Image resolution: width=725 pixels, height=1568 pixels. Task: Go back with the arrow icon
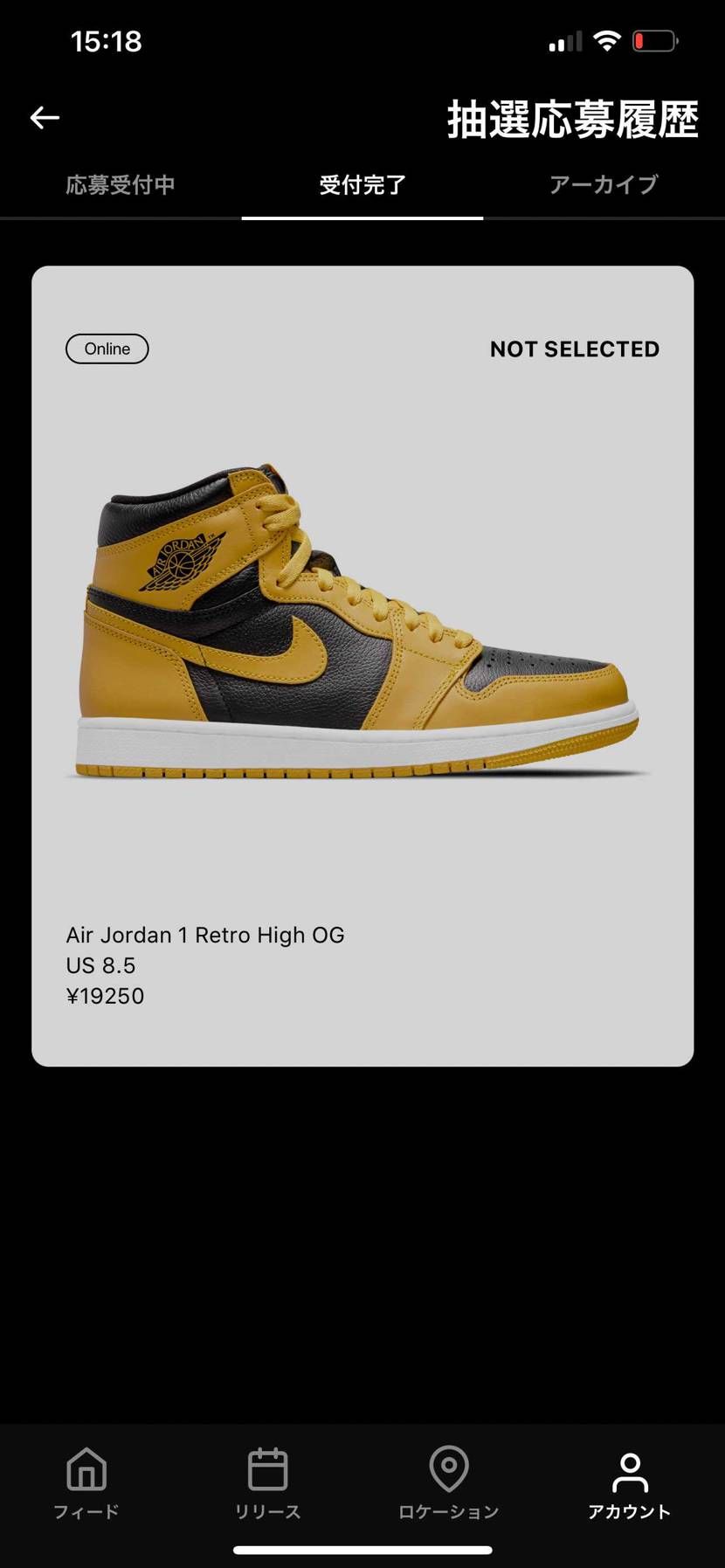point(45,118)
